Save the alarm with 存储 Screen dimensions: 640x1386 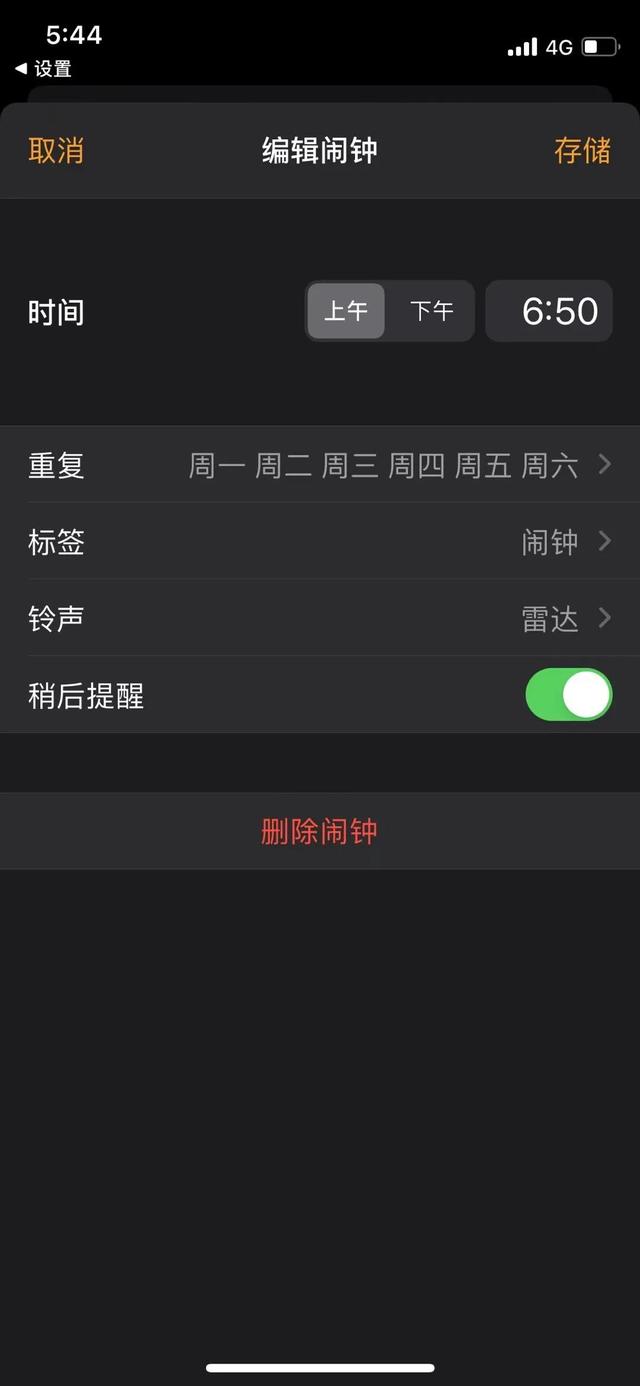click(582, 151)
